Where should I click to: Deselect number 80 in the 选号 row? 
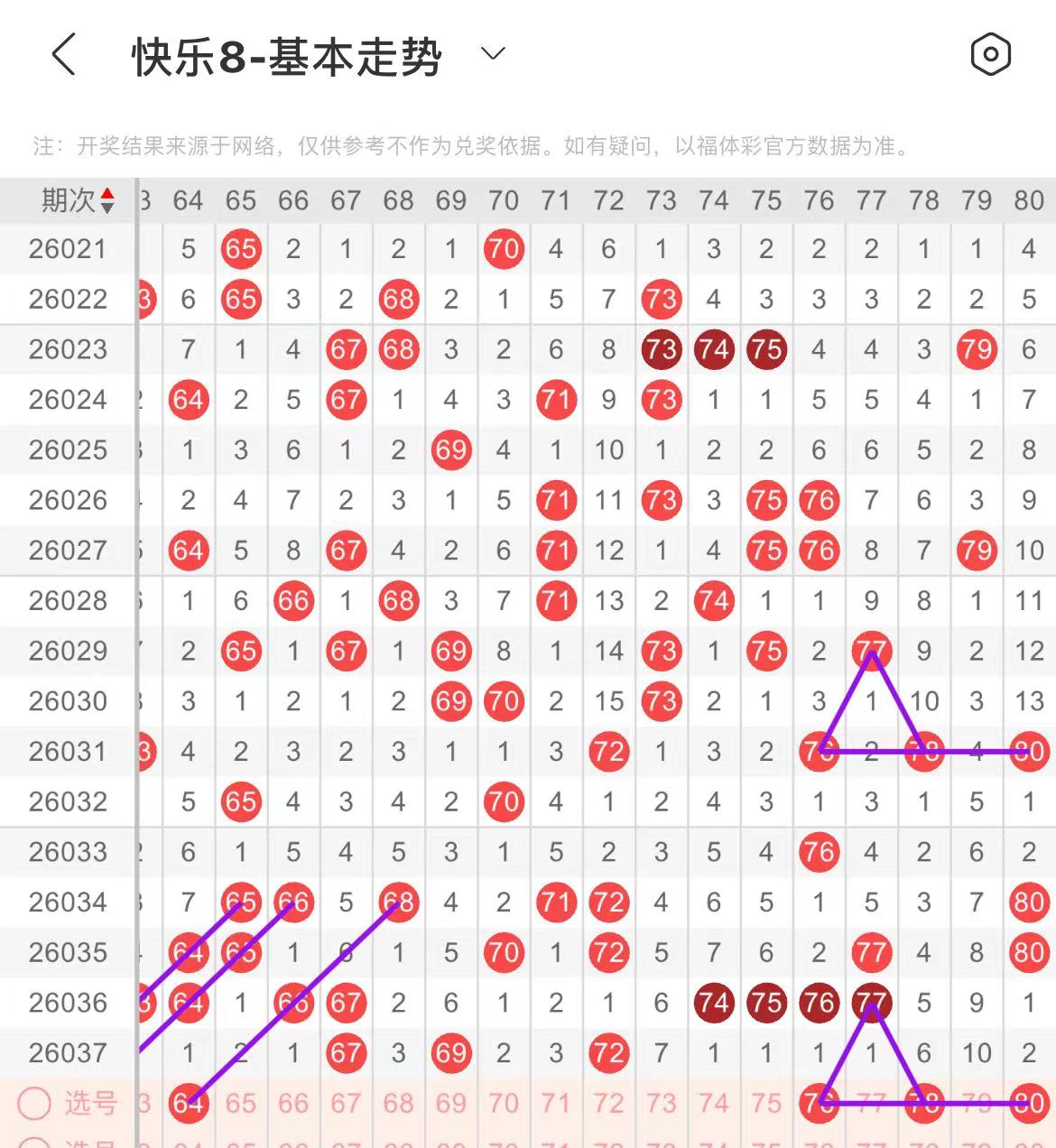tap(1029, 1103)
